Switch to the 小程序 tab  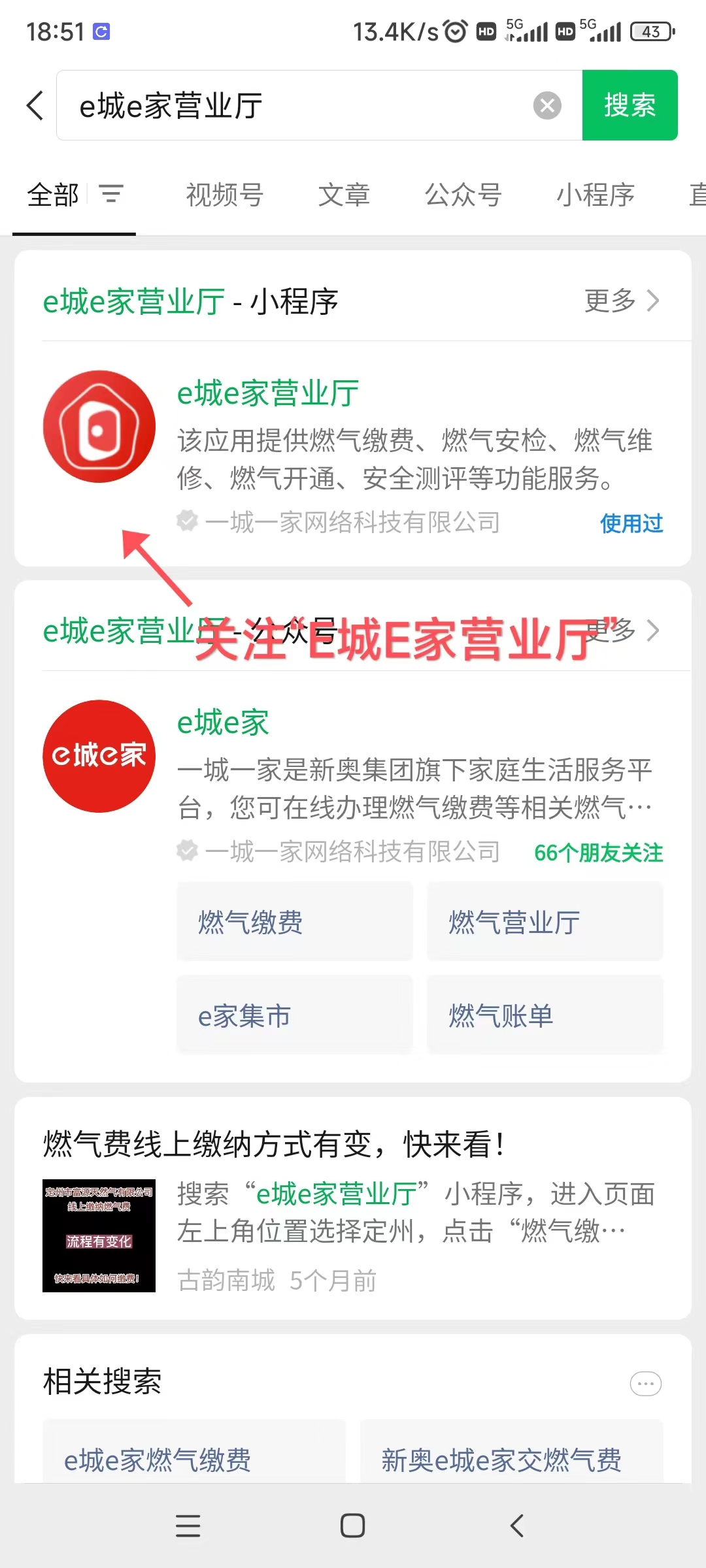(596, 195)
